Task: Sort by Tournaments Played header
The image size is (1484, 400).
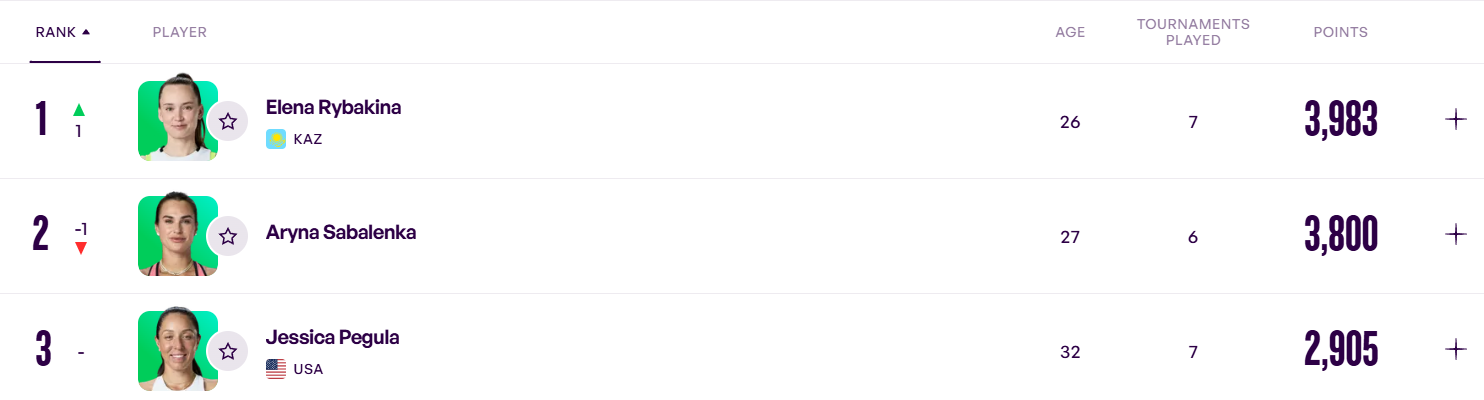Action: [1193, 32]
